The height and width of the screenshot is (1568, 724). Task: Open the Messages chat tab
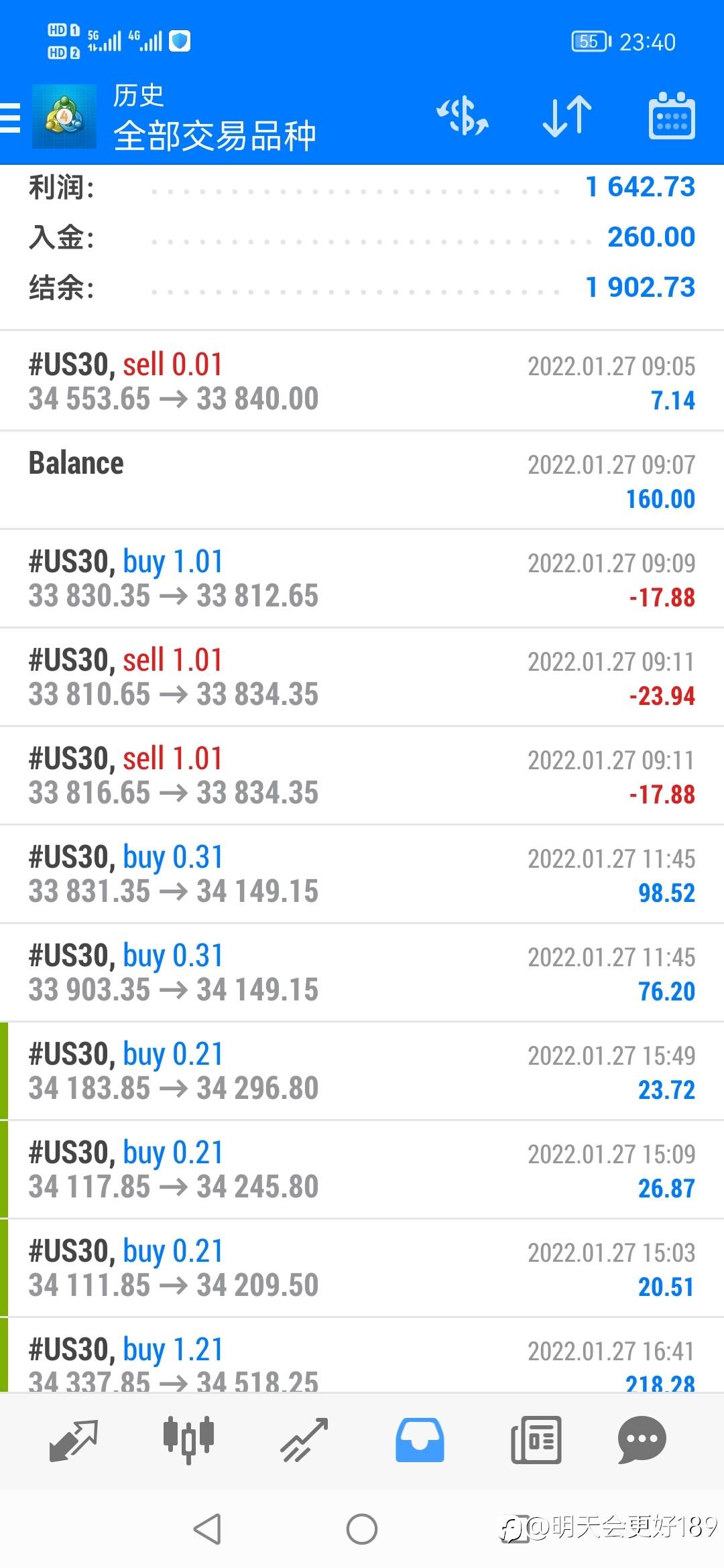(642, 1439)
